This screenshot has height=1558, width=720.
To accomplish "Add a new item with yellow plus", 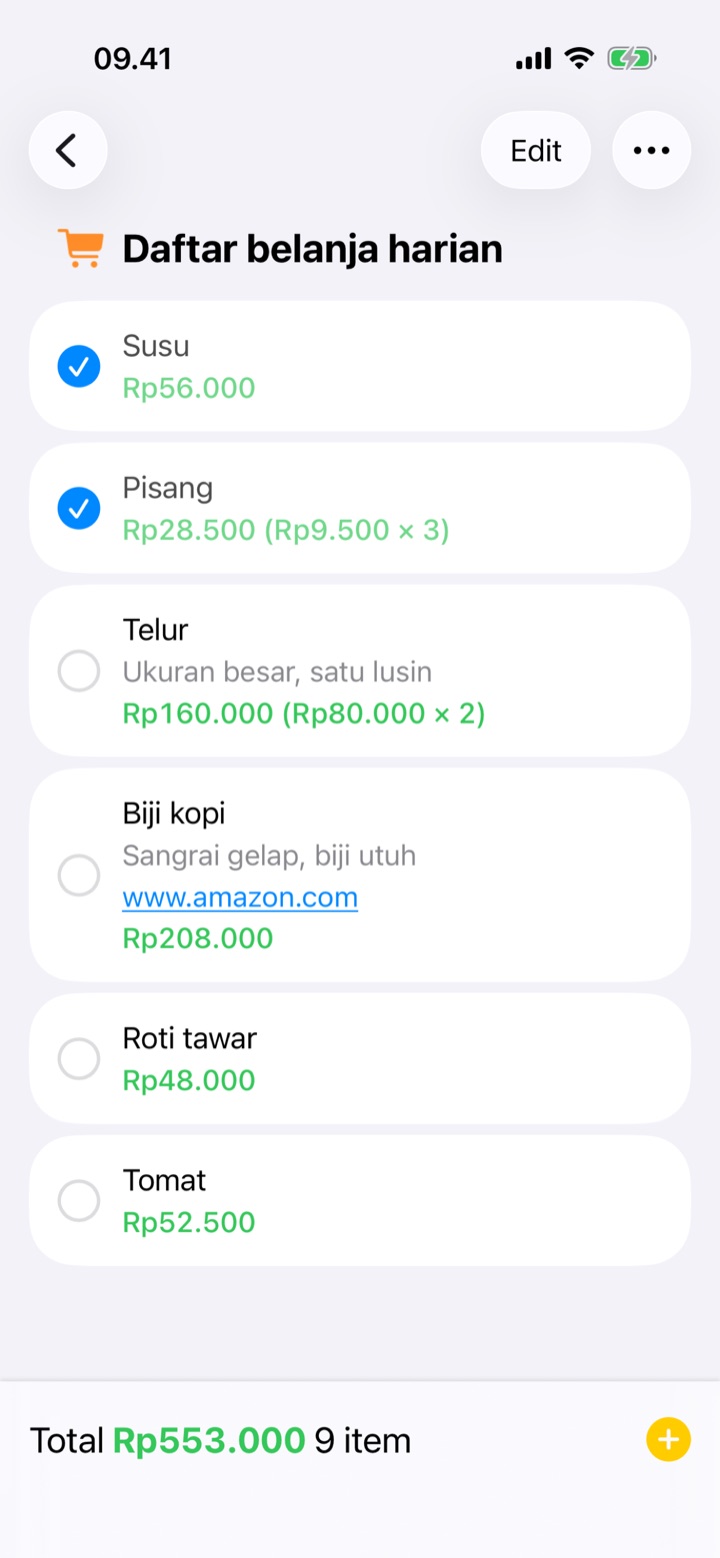I will coord(668,1440).
